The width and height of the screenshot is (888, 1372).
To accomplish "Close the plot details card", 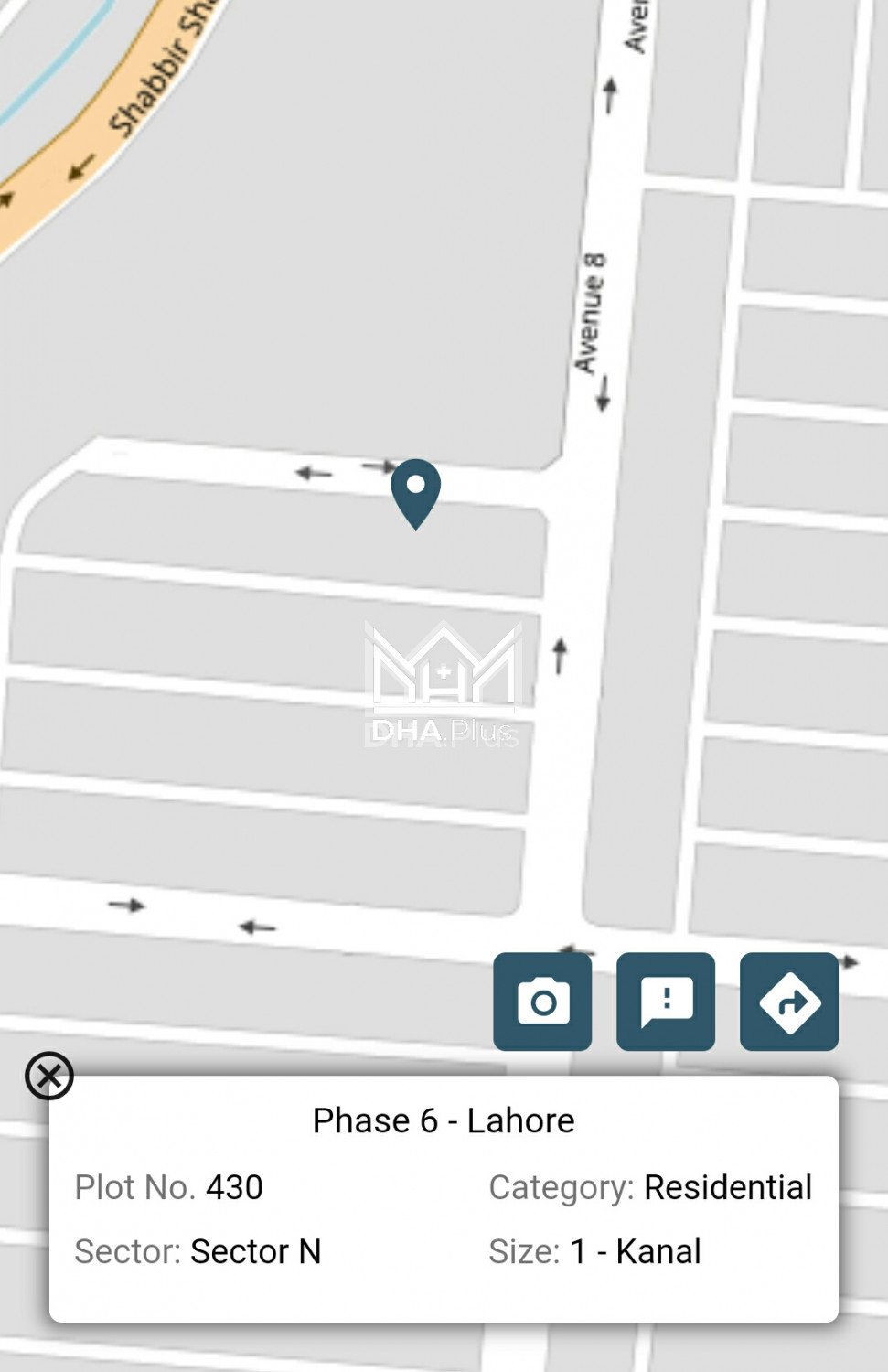I will [49, 1075].
